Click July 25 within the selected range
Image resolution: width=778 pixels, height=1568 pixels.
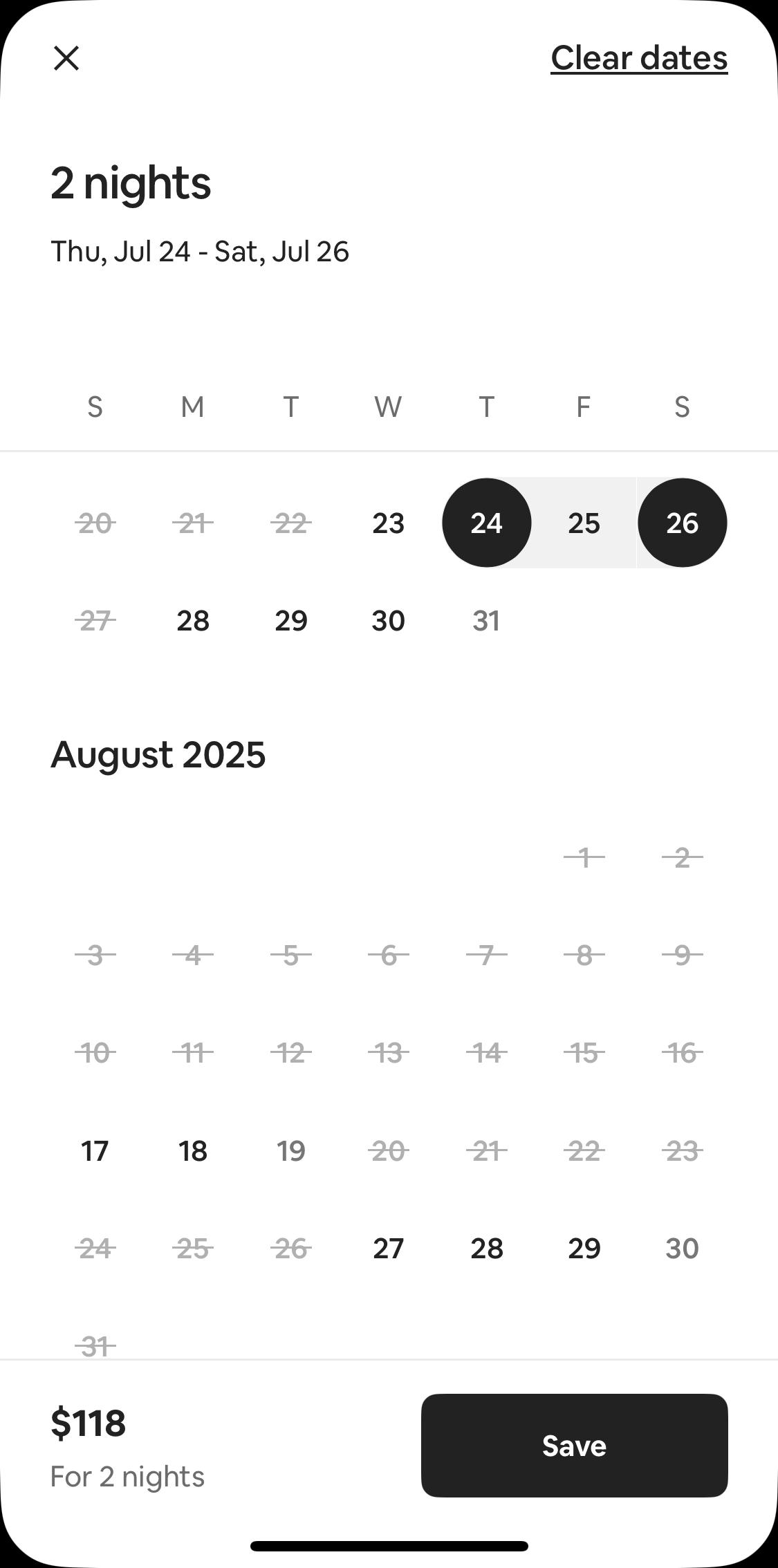click(584, 523)
